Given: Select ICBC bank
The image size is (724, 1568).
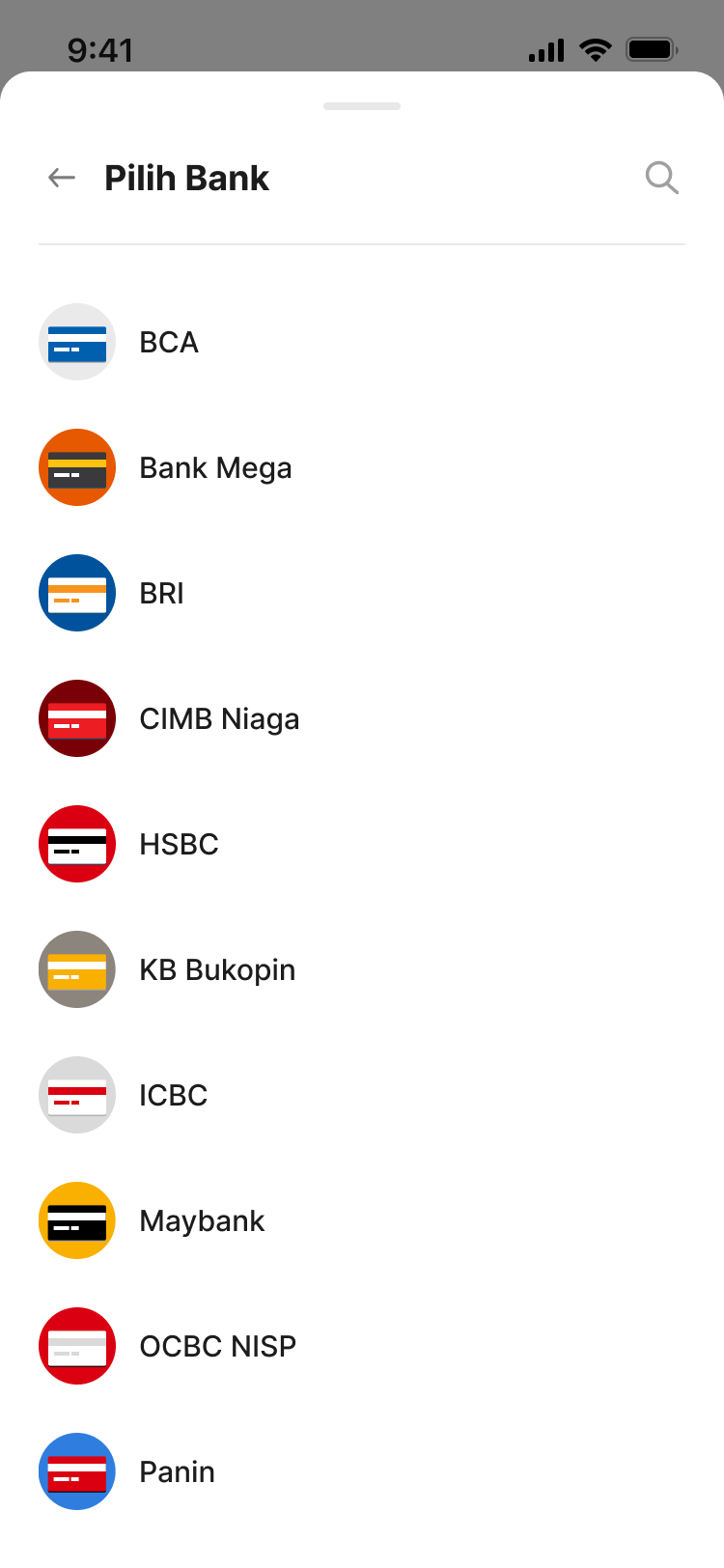Looking at the screenshot, I should (173, 1095).
